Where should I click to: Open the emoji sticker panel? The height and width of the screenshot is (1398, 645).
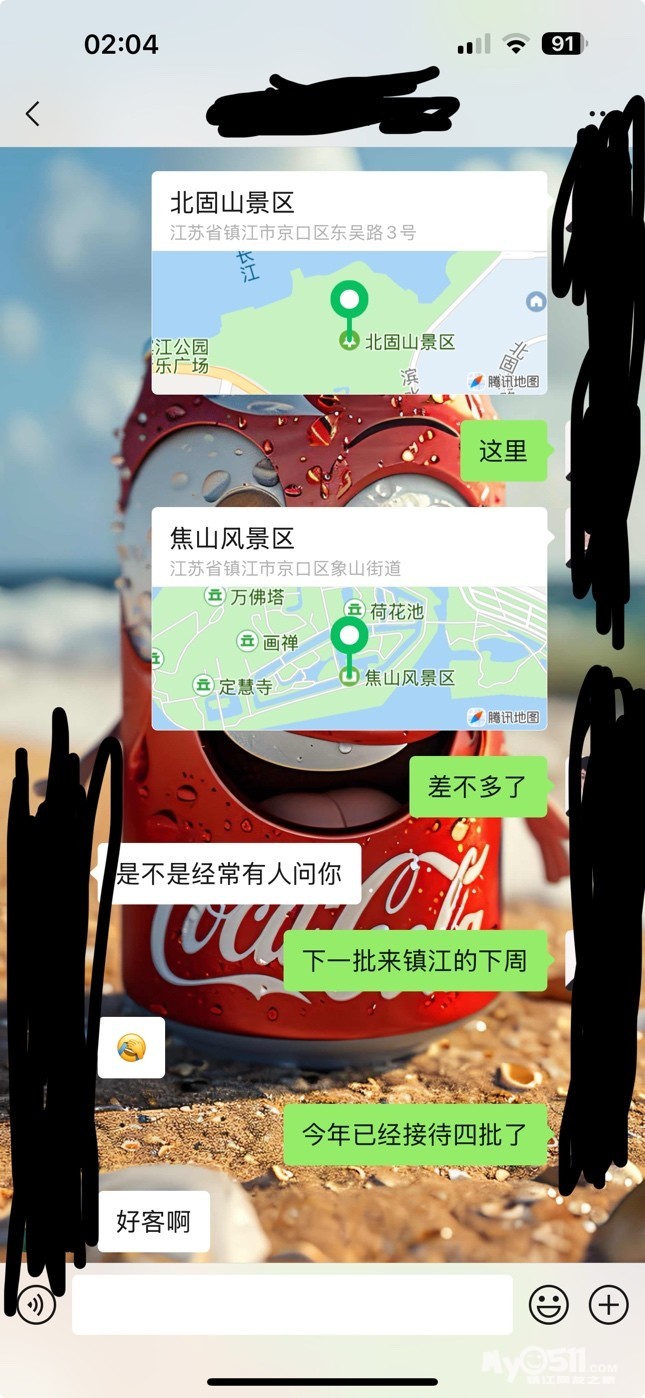(x=548, y=1304)
